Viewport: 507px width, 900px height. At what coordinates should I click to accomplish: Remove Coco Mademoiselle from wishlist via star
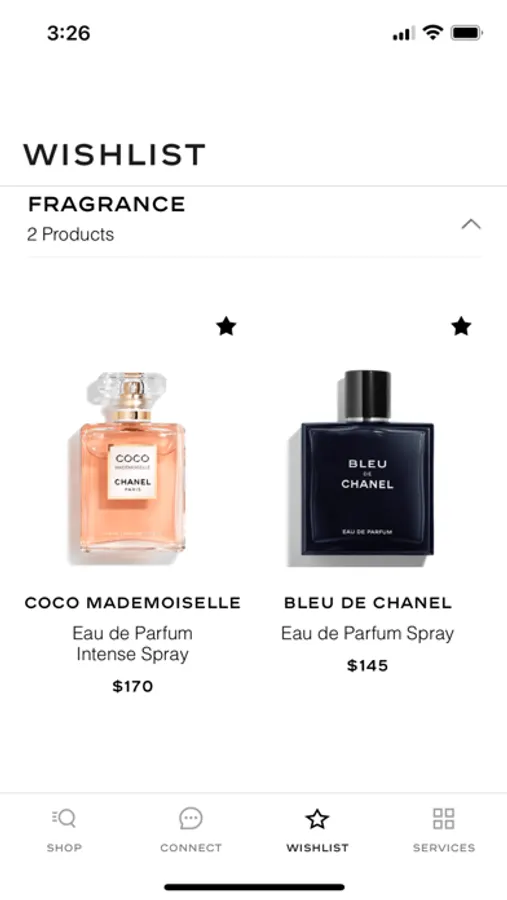[226, 327]
